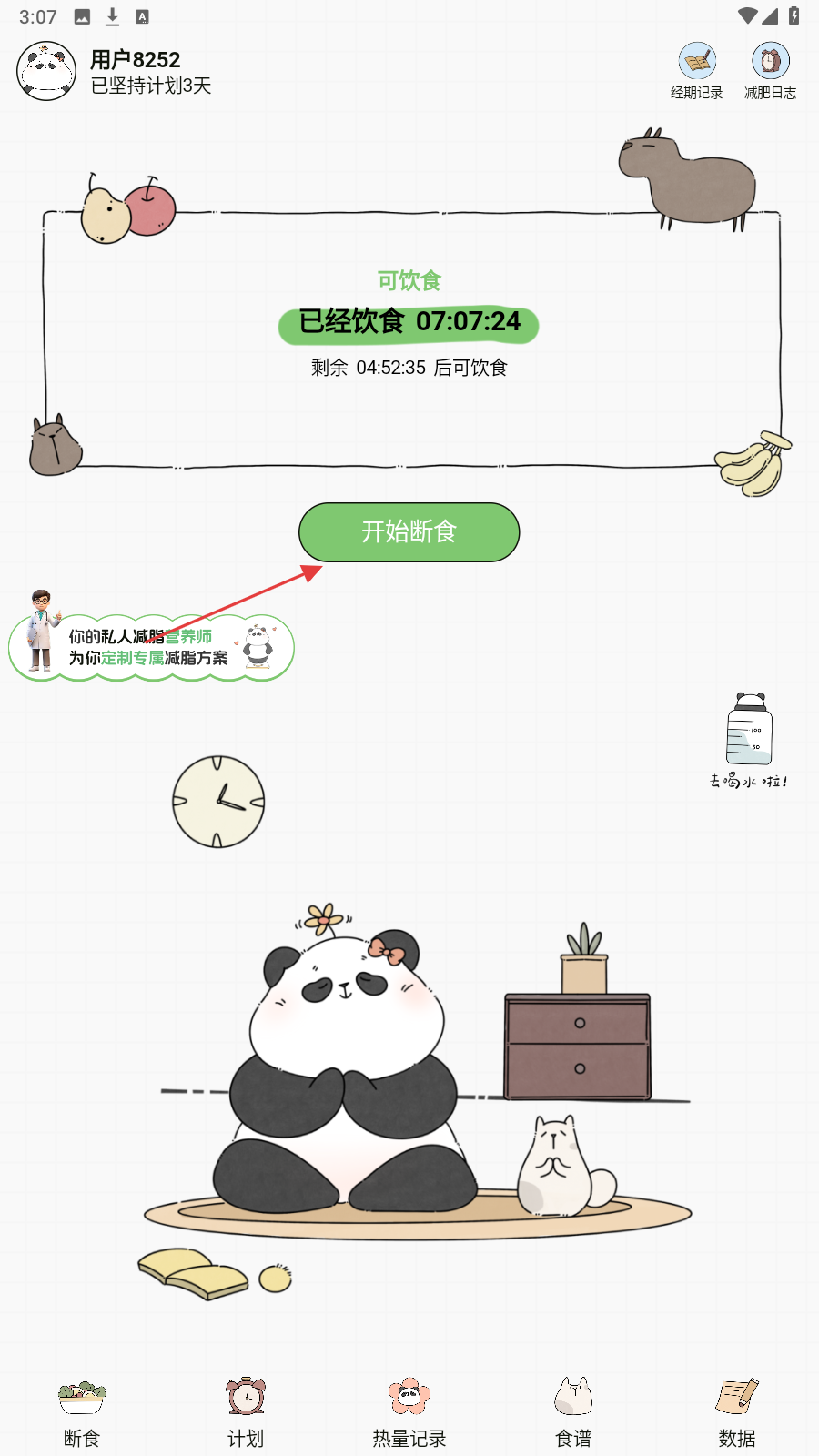Open the 经期记录 period tracker
The height and width of the screenshot is (1456, 819).
(x=696, y=71)
